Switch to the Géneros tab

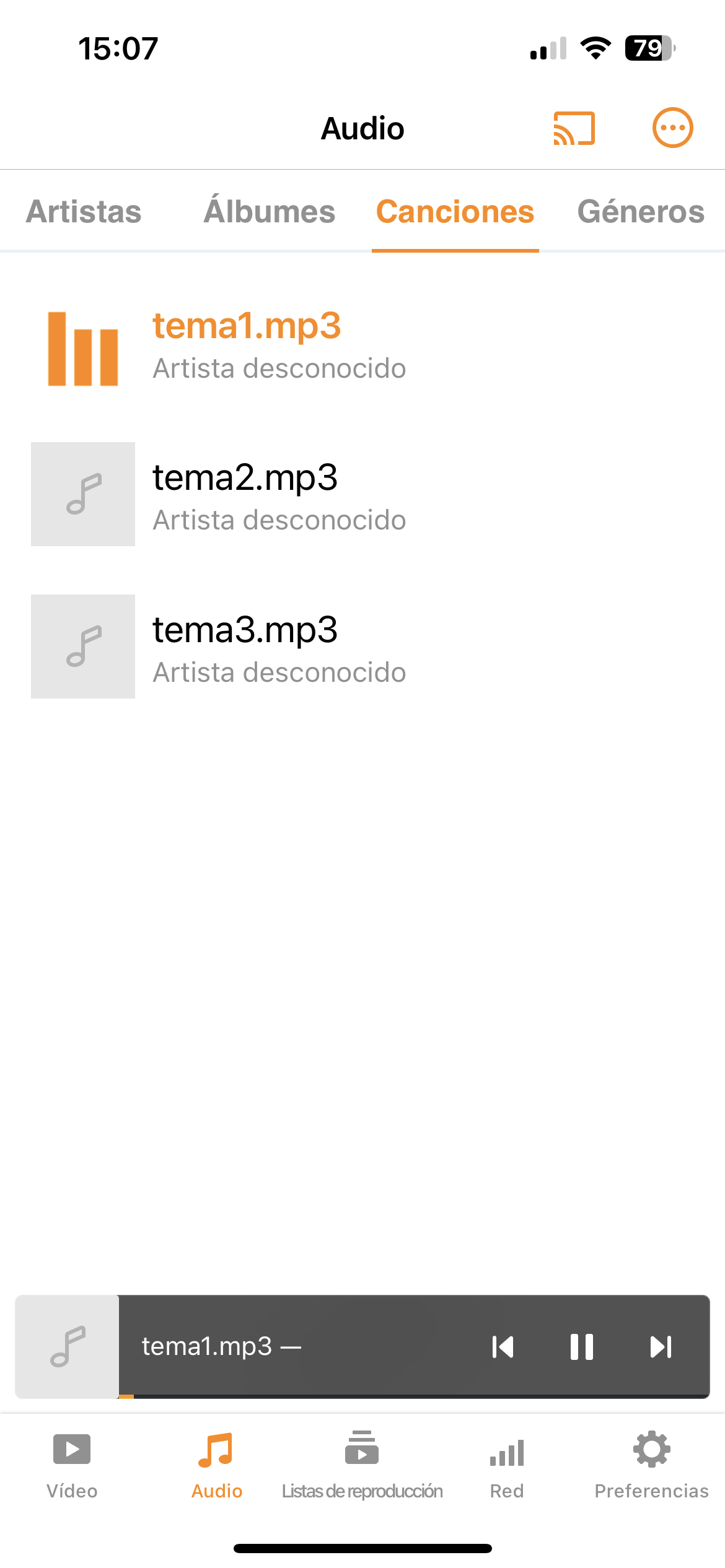pyautogui.click(x=641, y=212)
